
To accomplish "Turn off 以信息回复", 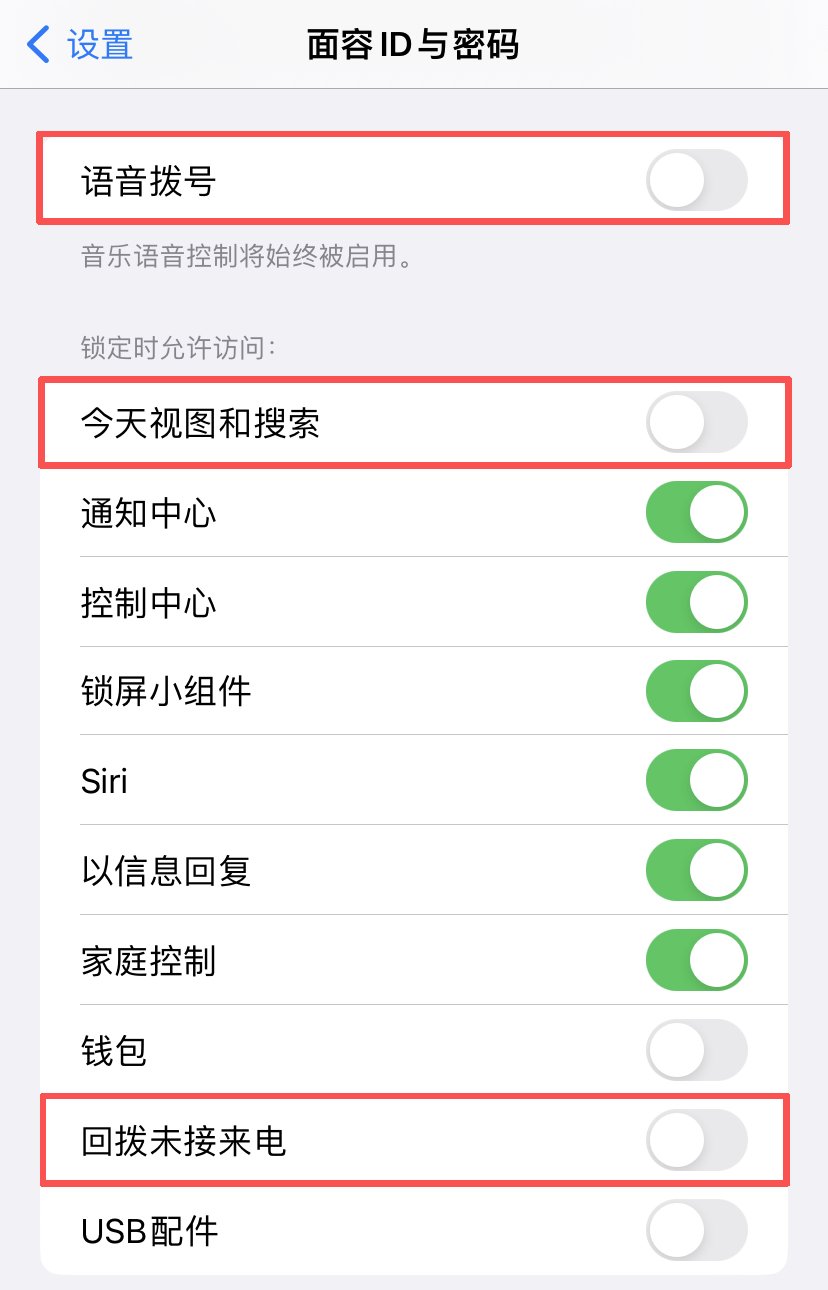I will [x=696, y=870].
